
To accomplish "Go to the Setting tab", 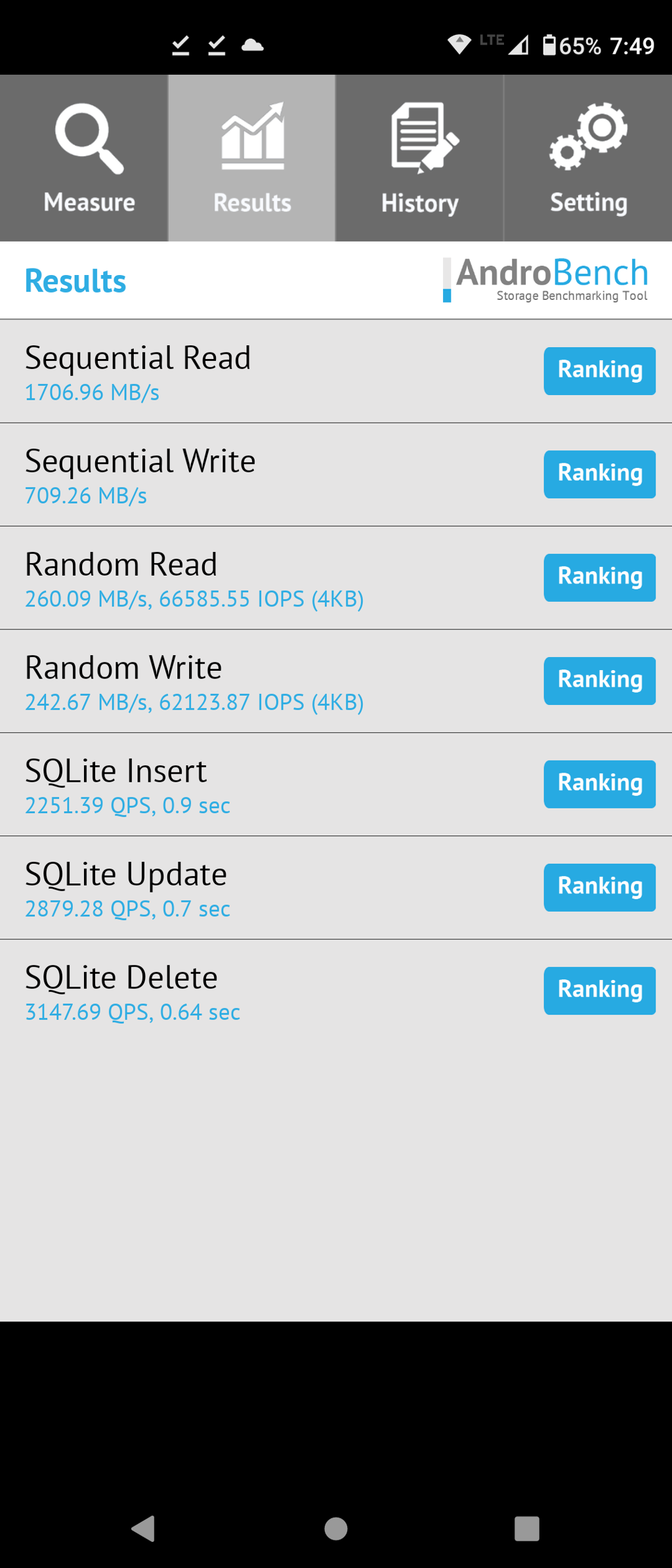I will [588, 158].
